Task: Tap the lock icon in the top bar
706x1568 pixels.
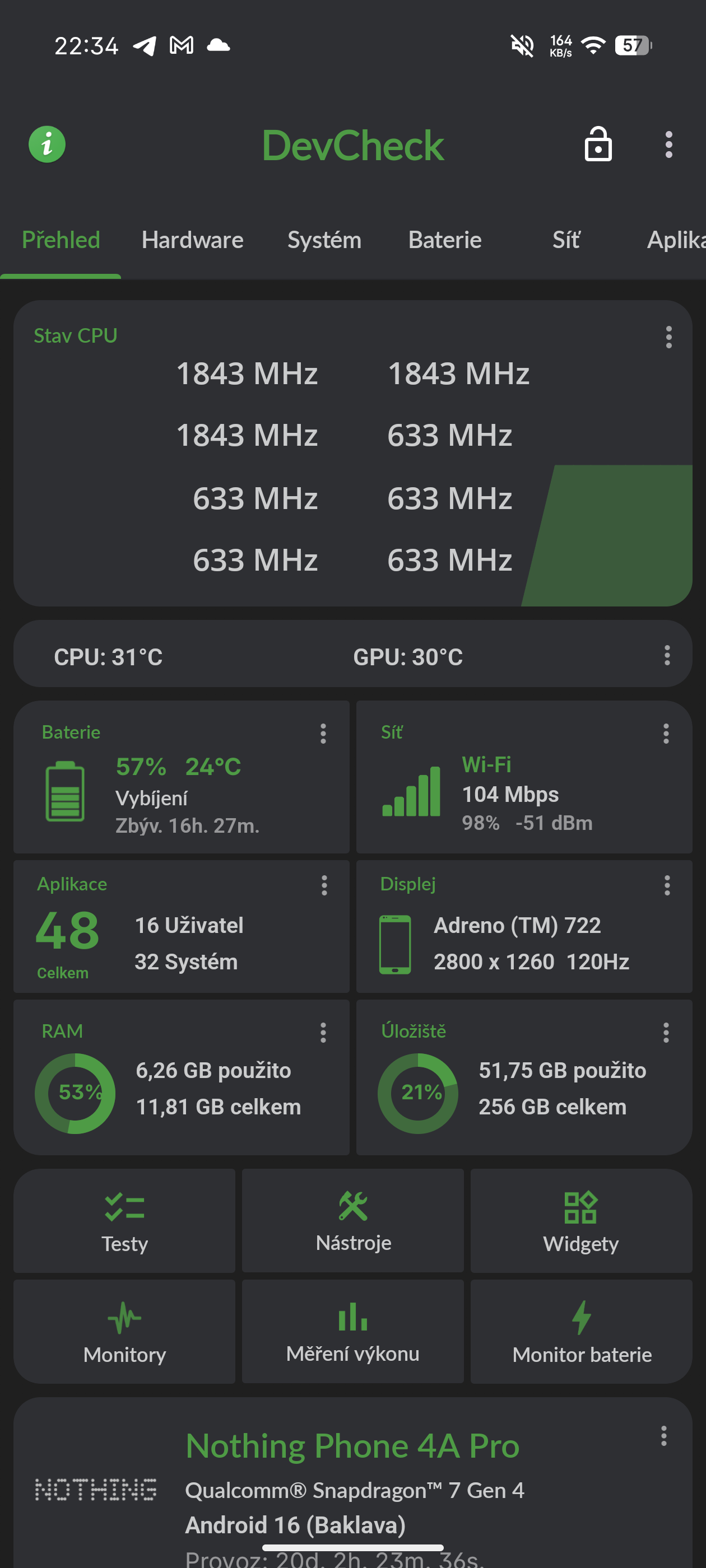Action: (596, 145)
